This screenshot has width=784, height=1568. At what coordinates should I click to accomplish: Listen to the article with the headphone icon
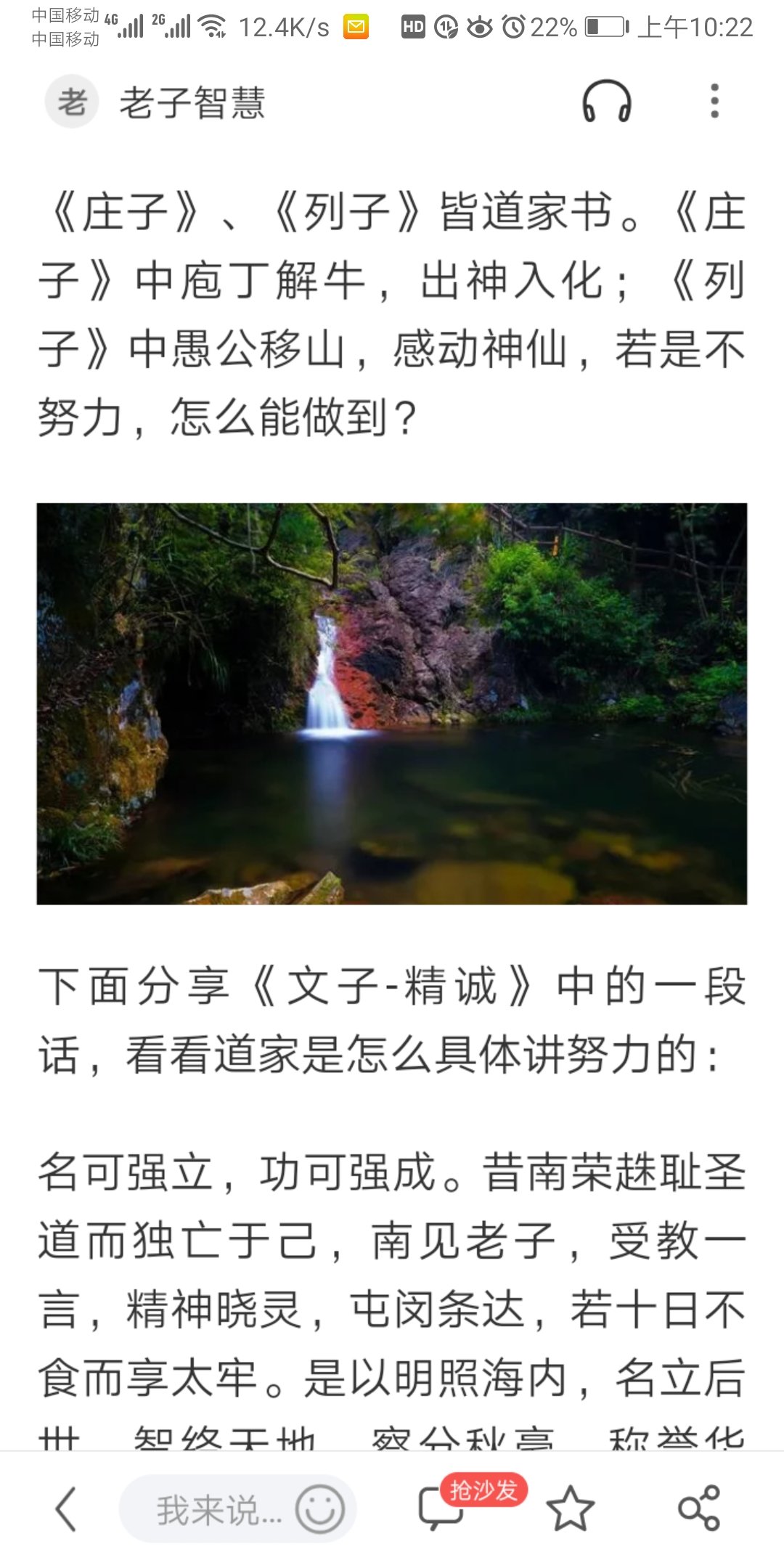[x=606, y=102]
